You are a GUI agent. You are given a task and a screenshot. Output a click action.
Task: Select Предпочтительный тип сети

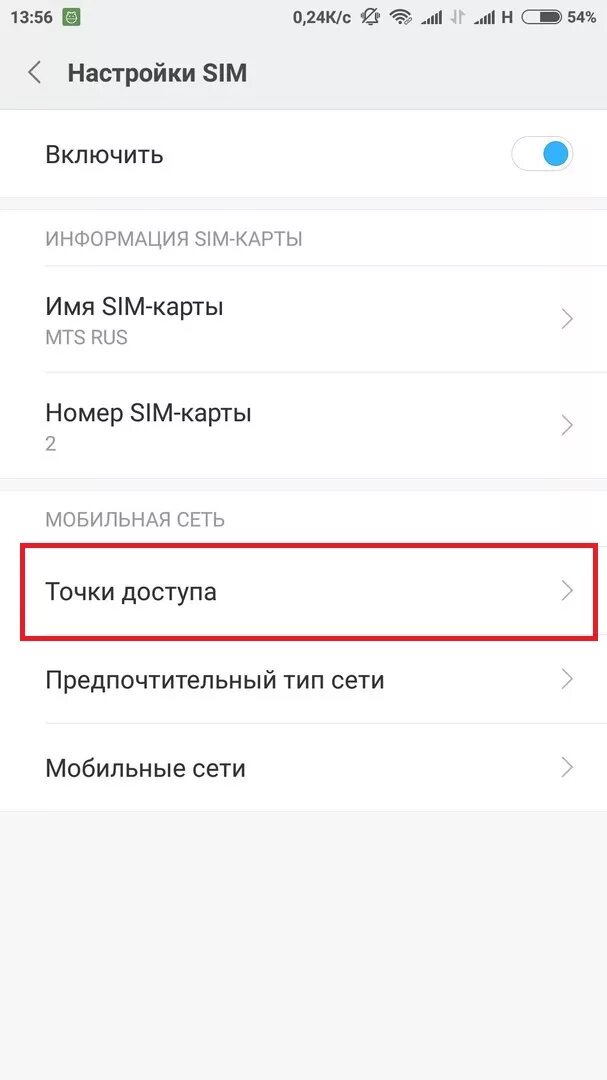pos(303,679)
